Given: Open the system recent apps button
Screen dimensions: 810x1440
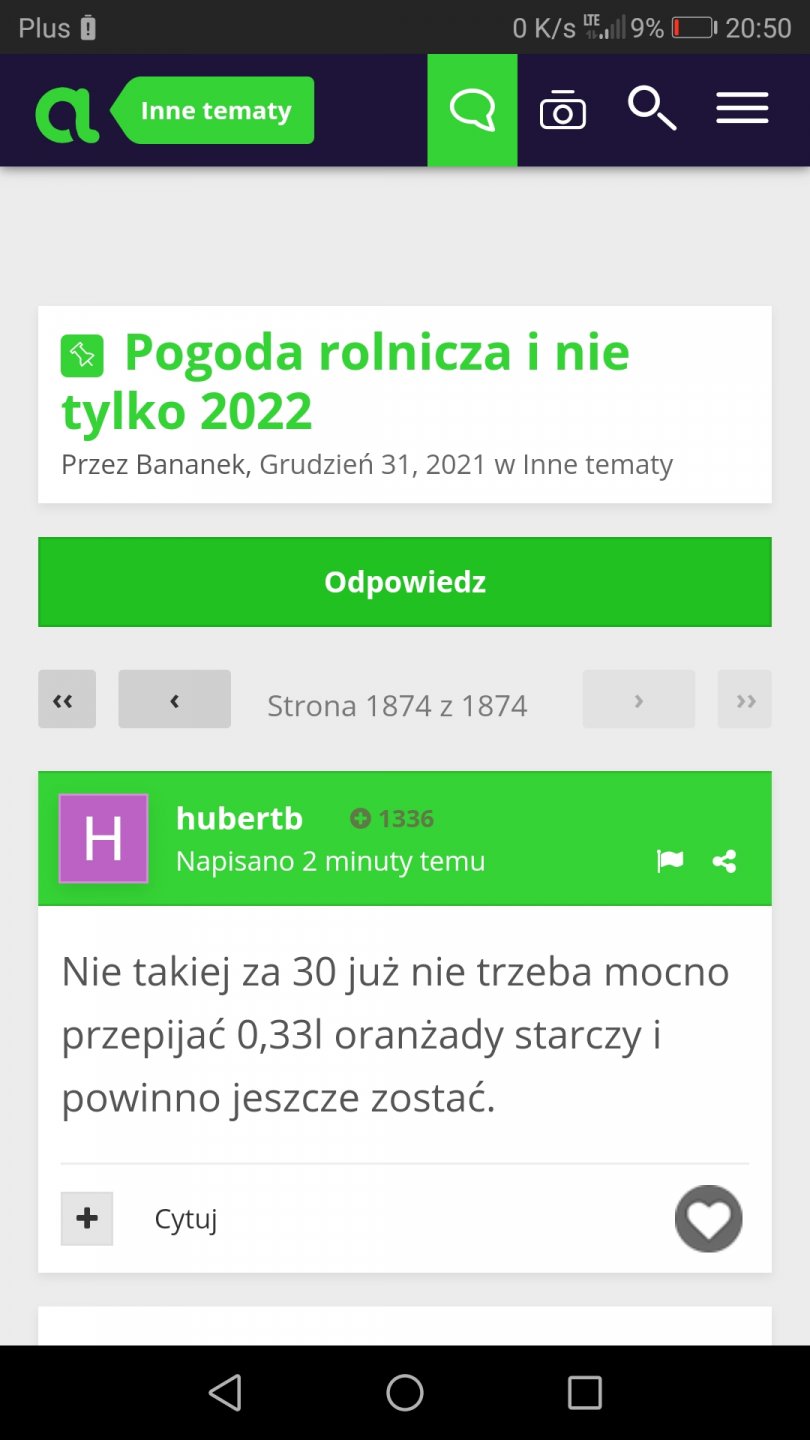Looking at the screenshot, I should 584,1392.
